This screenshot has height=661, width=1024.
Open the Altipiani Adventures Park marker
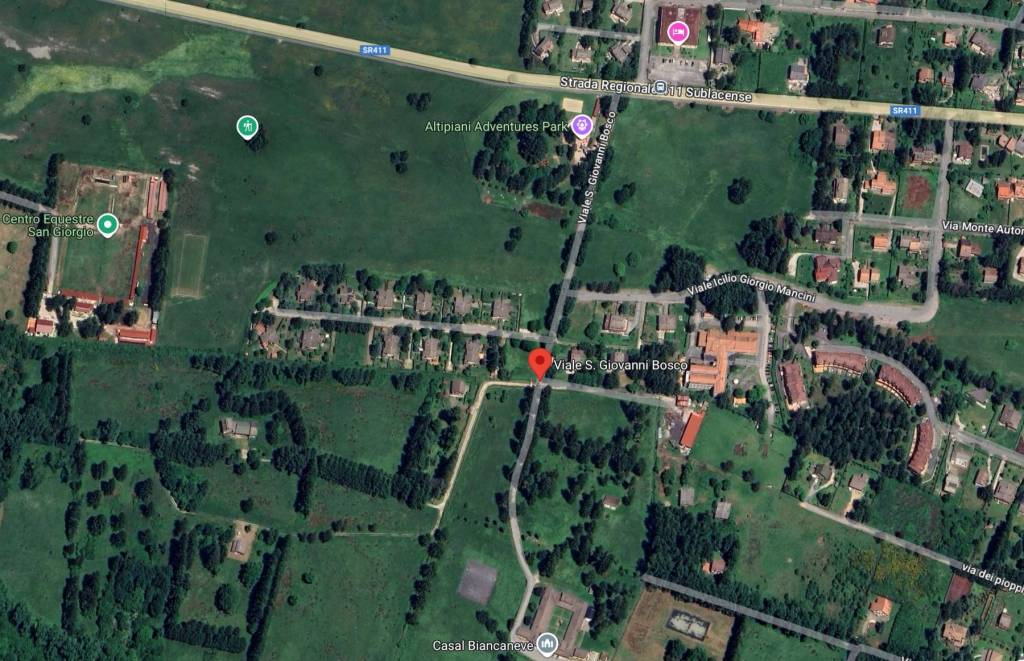coord(583,126)
